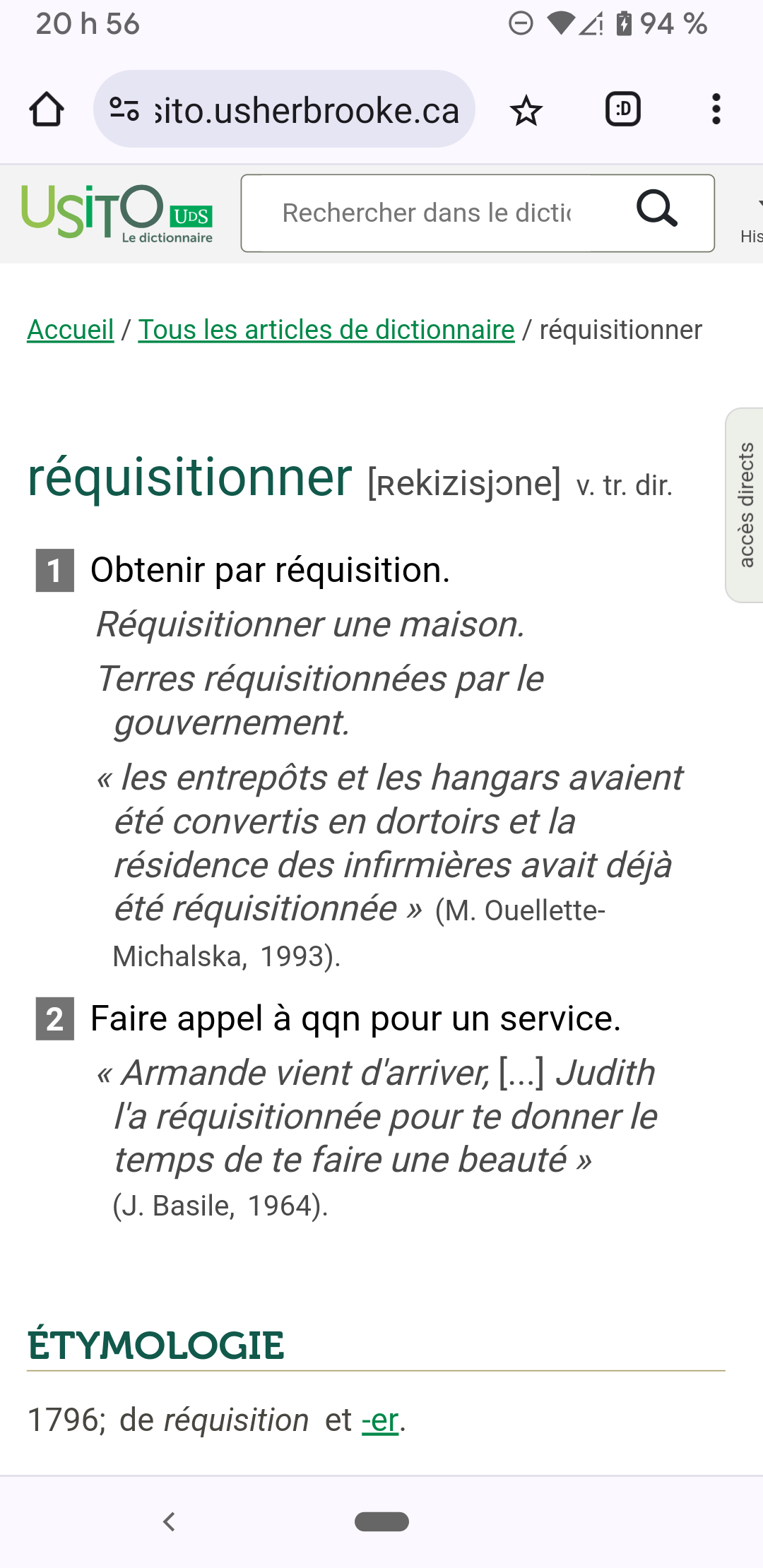Open the Usito dictionary logo link

point(117,213)
